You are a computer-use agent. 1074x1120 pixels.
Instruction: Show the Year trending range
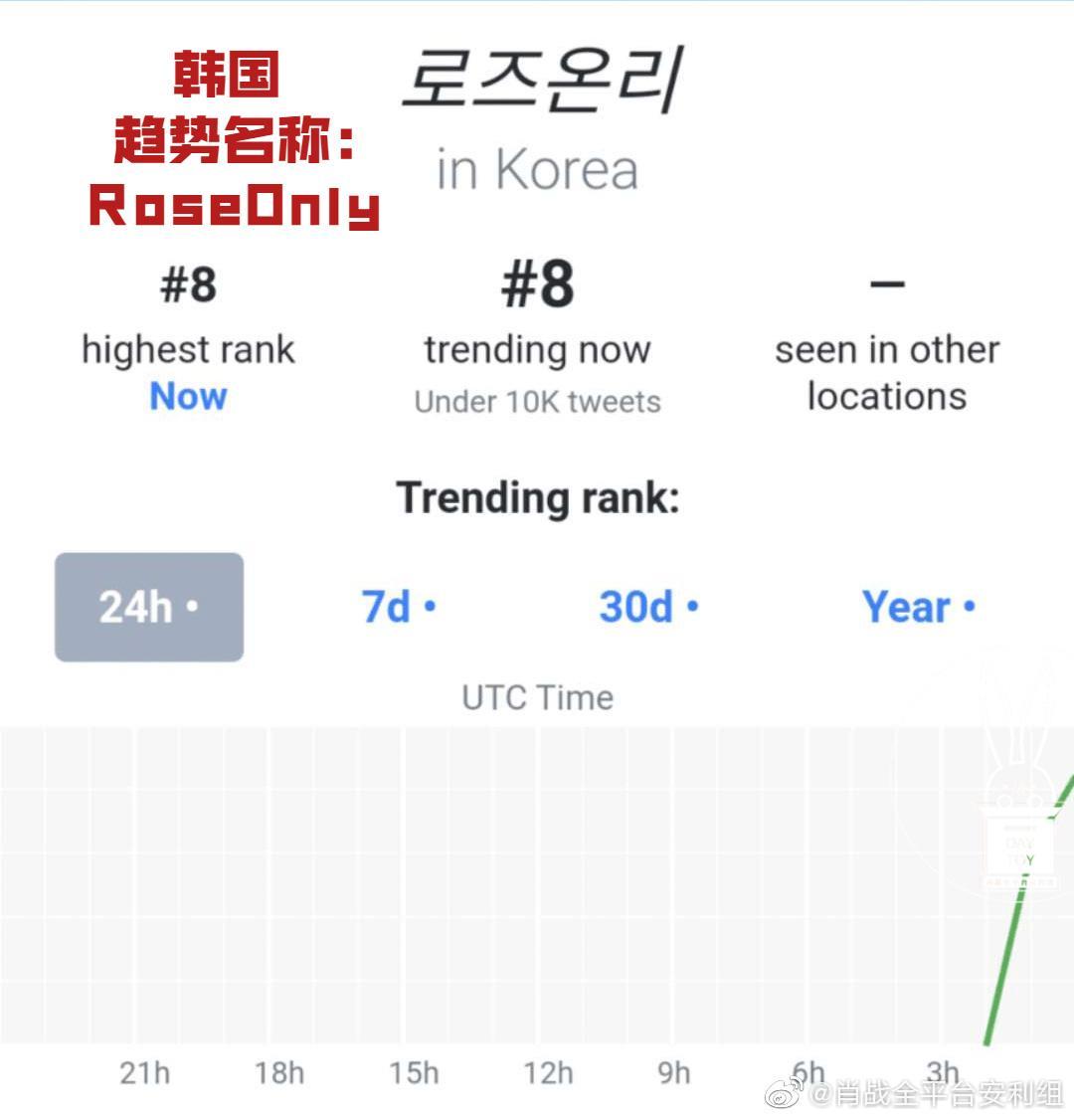pyautogui.click(x=918, y=607)
